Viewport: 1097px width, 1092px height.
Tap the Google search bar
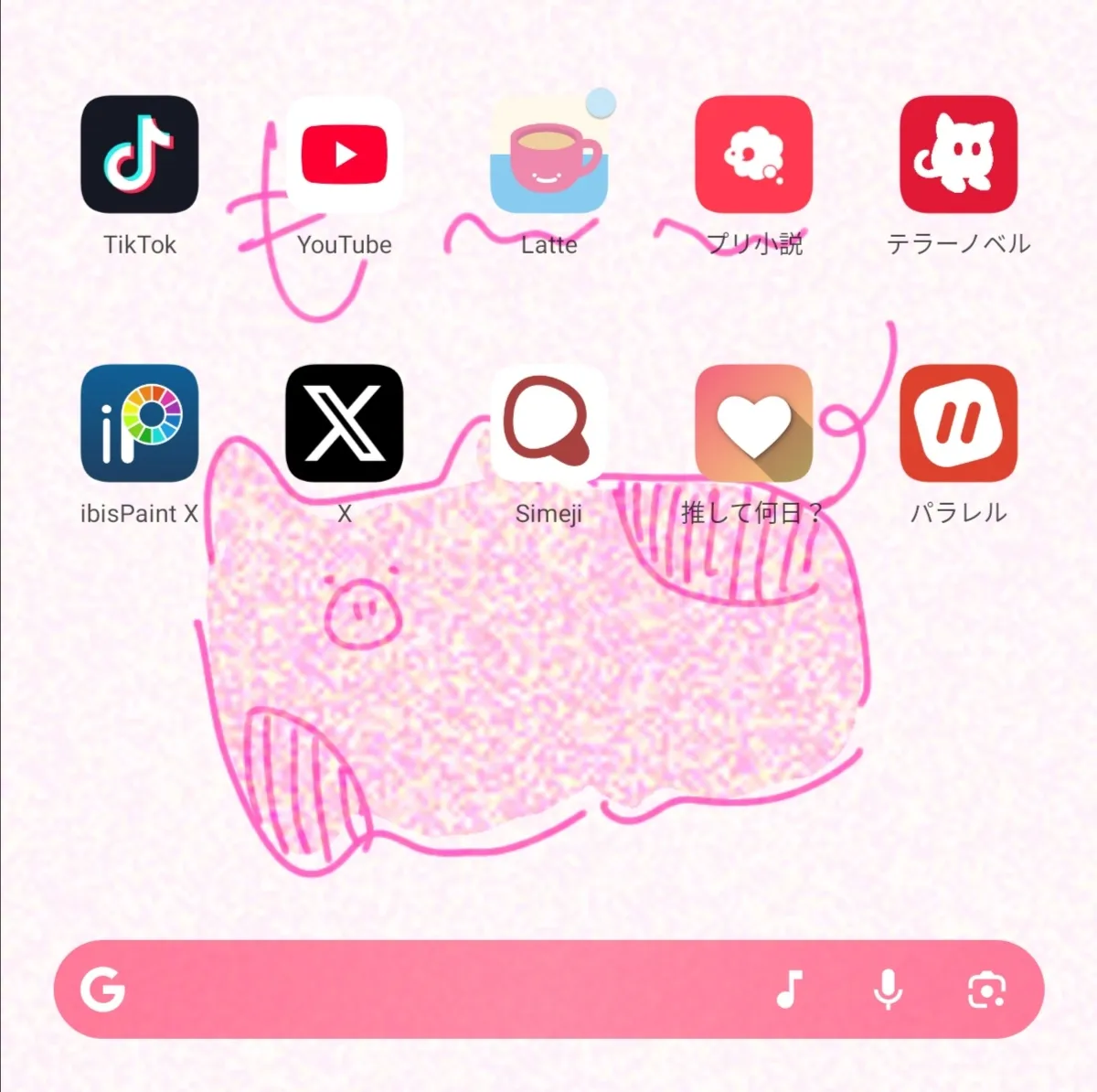[x=439, y=989]
